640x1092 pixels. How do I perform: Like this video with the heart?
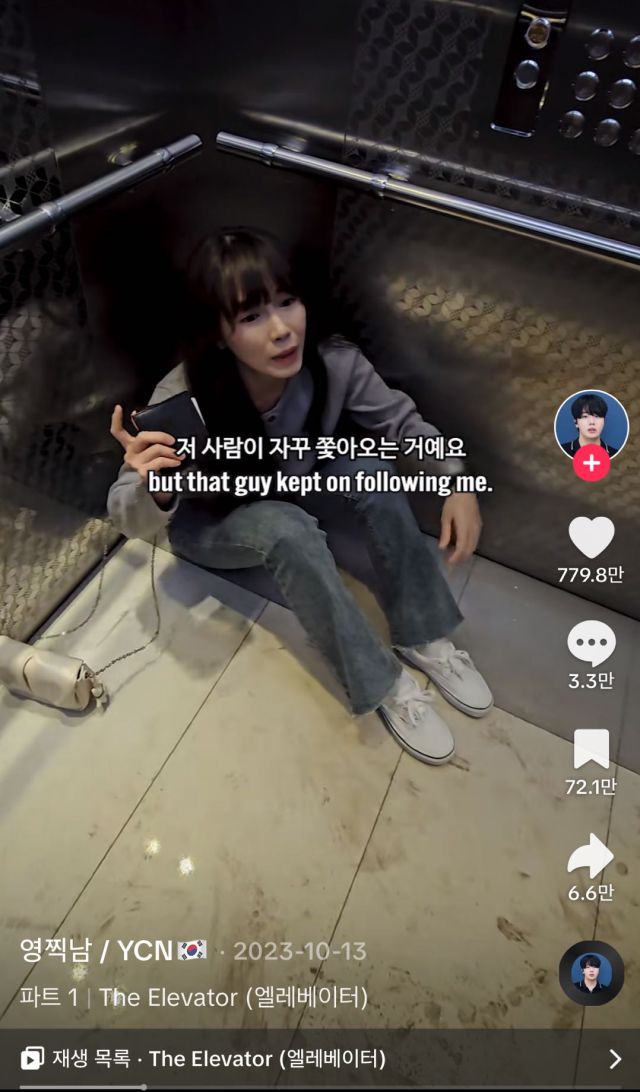pos(591,538)
